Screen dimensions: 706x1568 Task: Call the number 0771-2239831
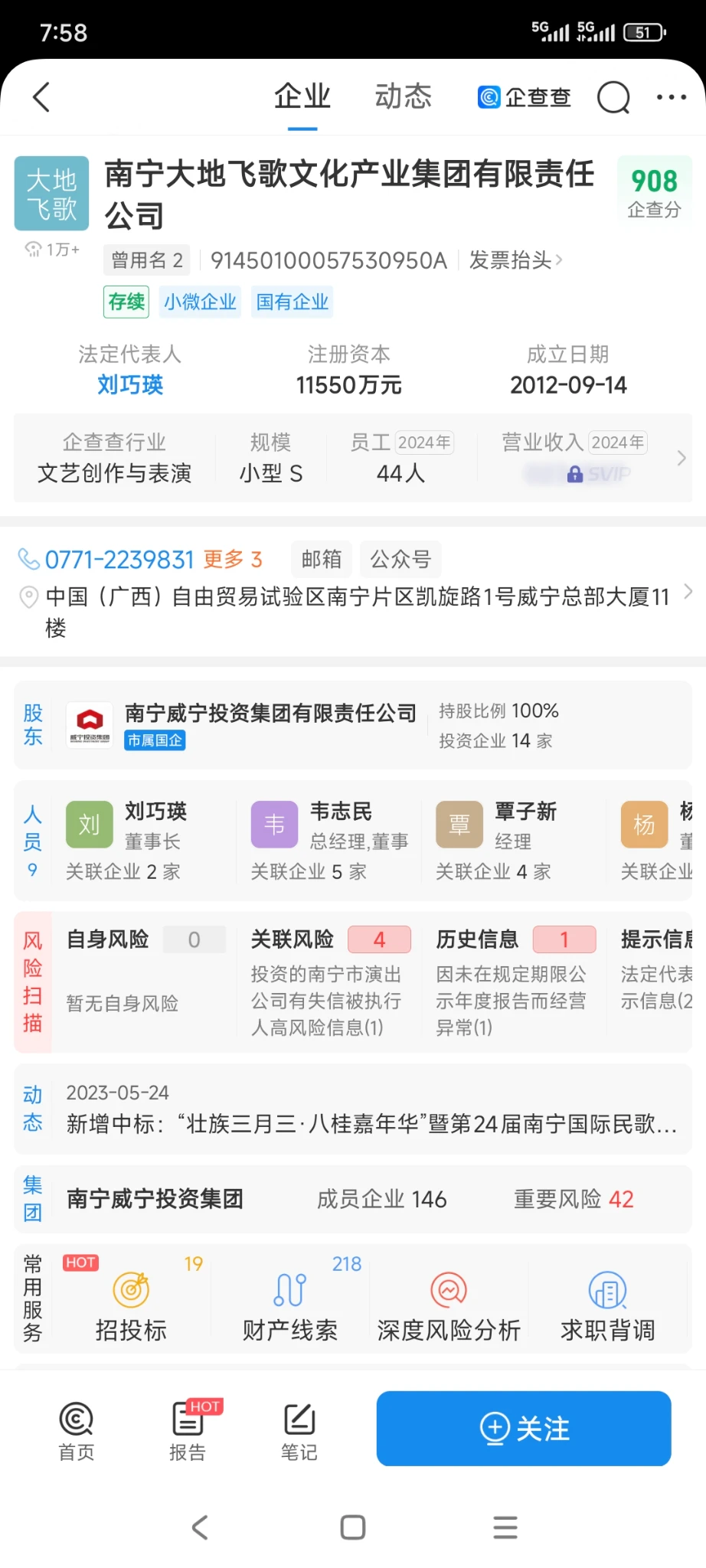coord(119,560)
